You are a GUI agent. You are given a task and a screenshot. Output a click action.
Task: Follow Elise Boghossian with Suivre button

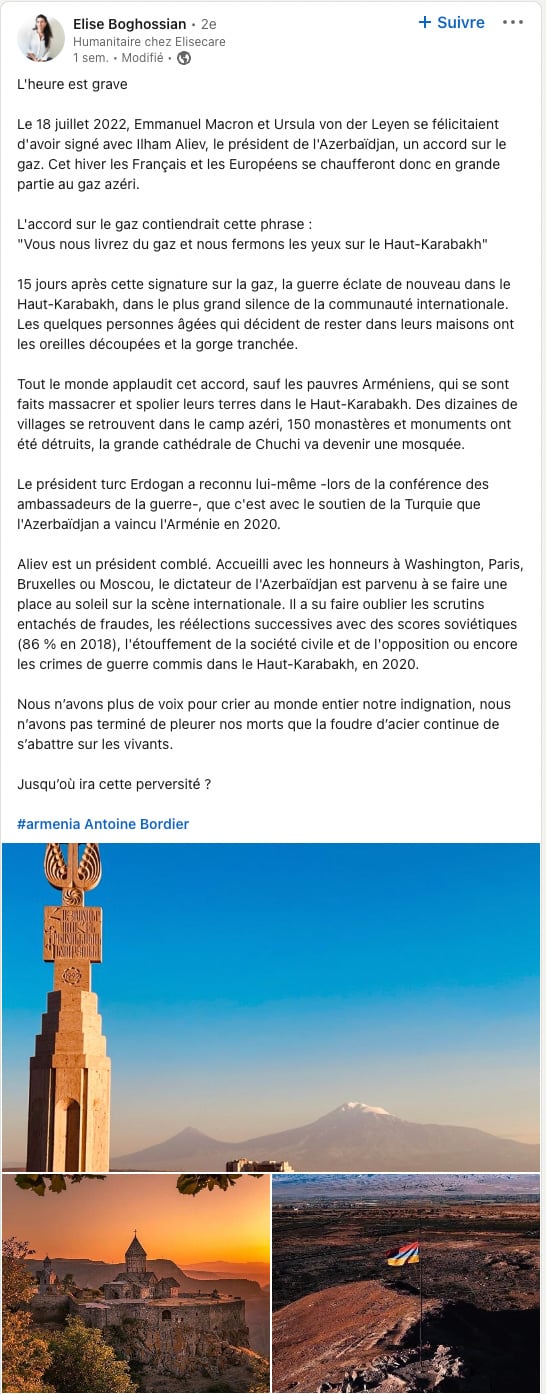pos(451,22)
